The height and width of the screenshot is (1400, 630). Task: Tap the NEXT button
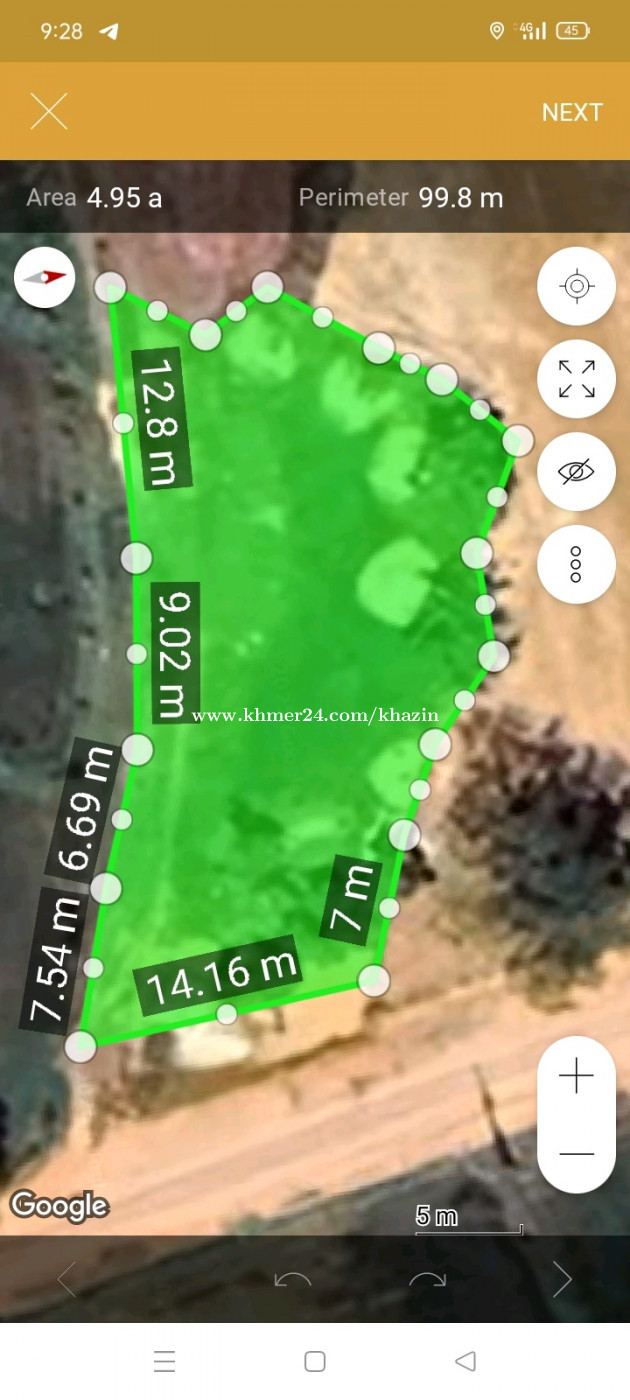pos(572,112)
